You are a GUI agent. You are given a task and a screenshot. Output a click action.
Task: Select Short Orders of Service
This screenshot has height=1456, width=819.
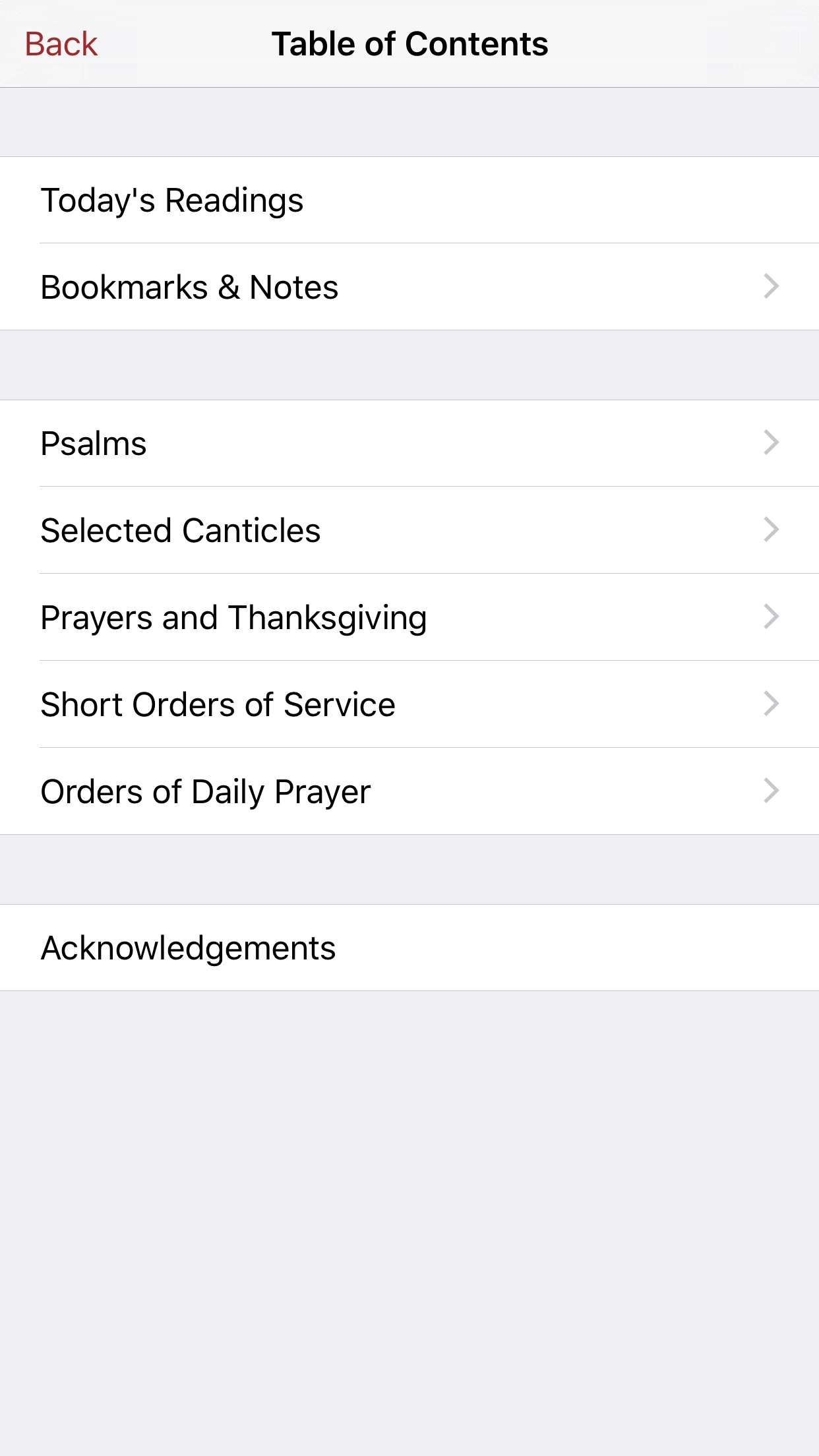(218, 705)
